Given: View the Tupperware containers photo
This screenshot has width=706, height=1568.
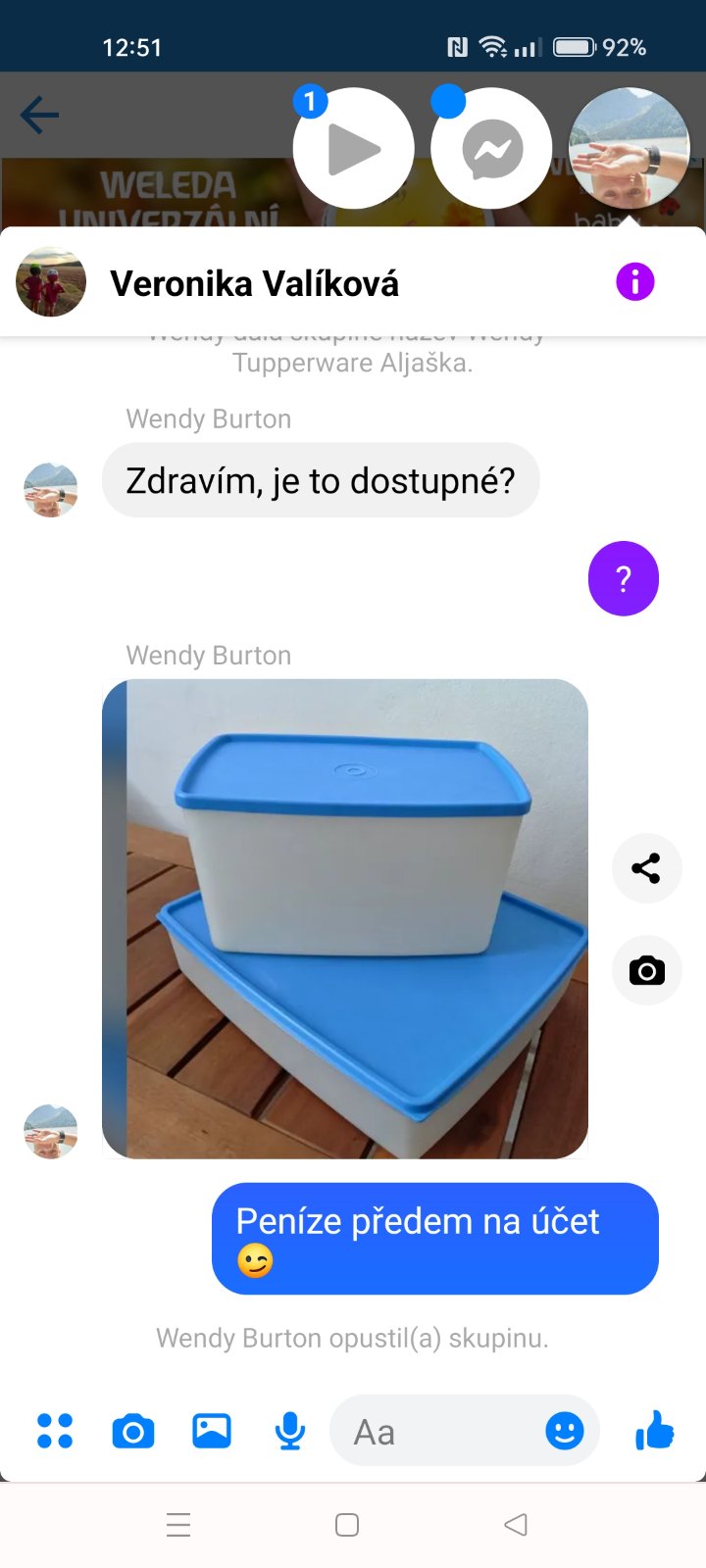Looking at the screenshot, I should coord(345,918).
